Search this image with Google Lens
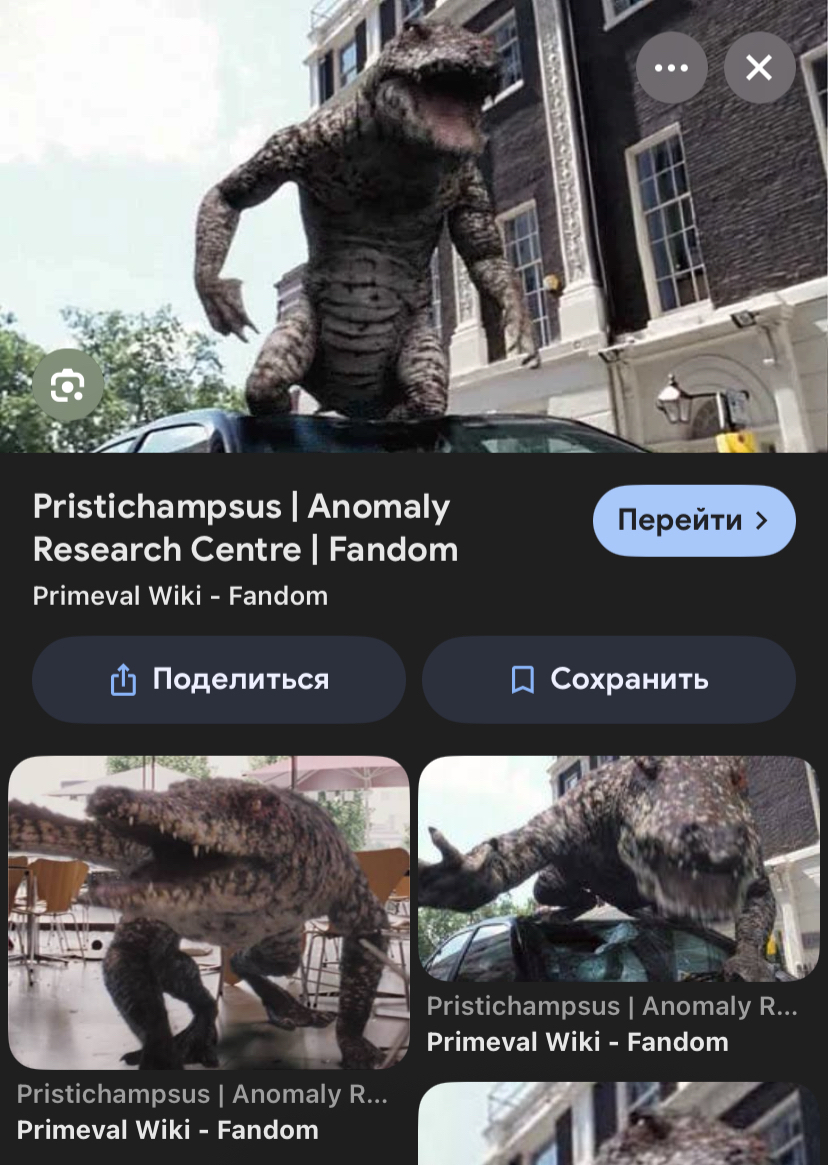 click(x=67, y=384)
